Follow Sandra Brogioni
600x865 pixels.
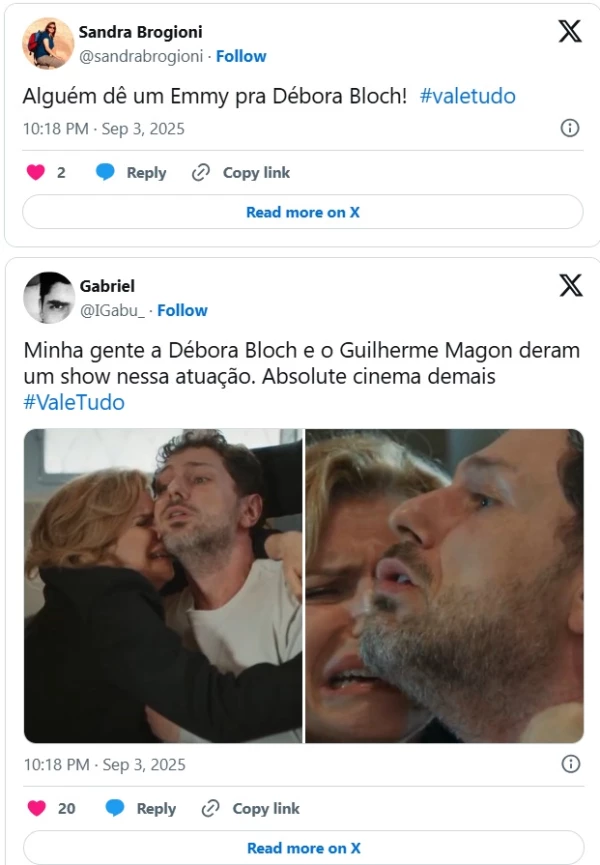pos(241,56)
